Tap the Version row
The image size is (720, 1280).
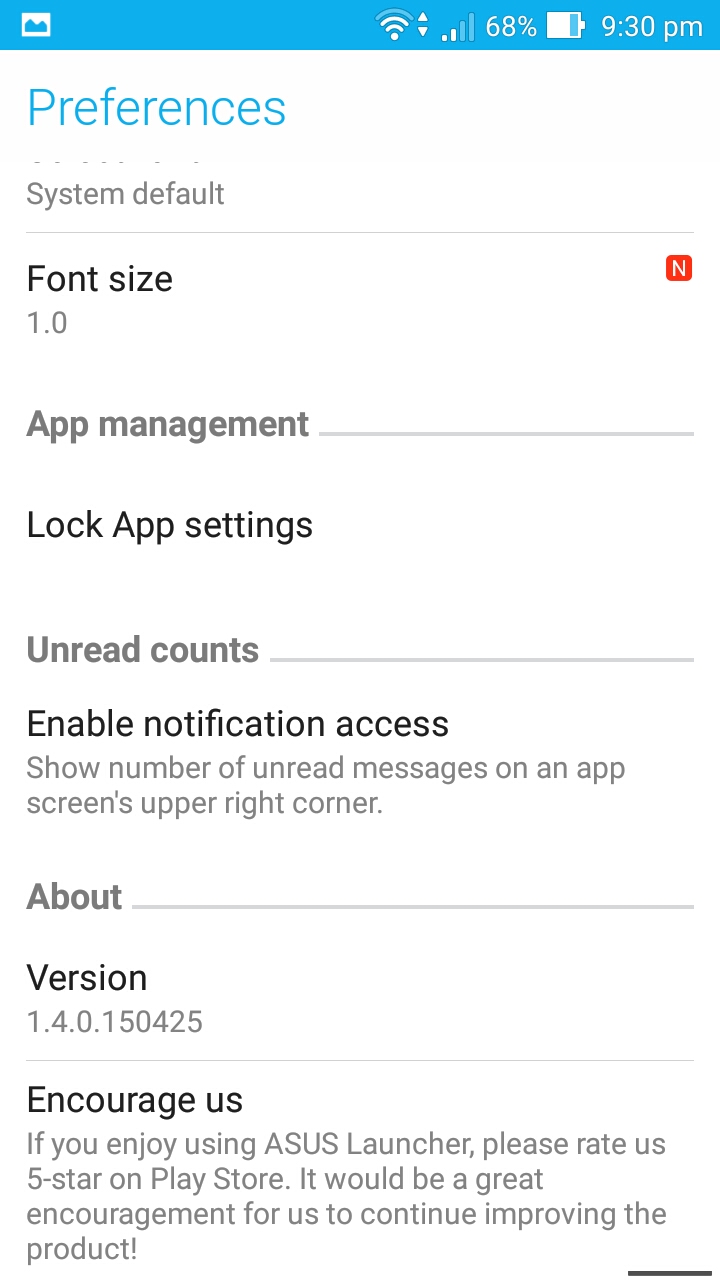(360, 998)
